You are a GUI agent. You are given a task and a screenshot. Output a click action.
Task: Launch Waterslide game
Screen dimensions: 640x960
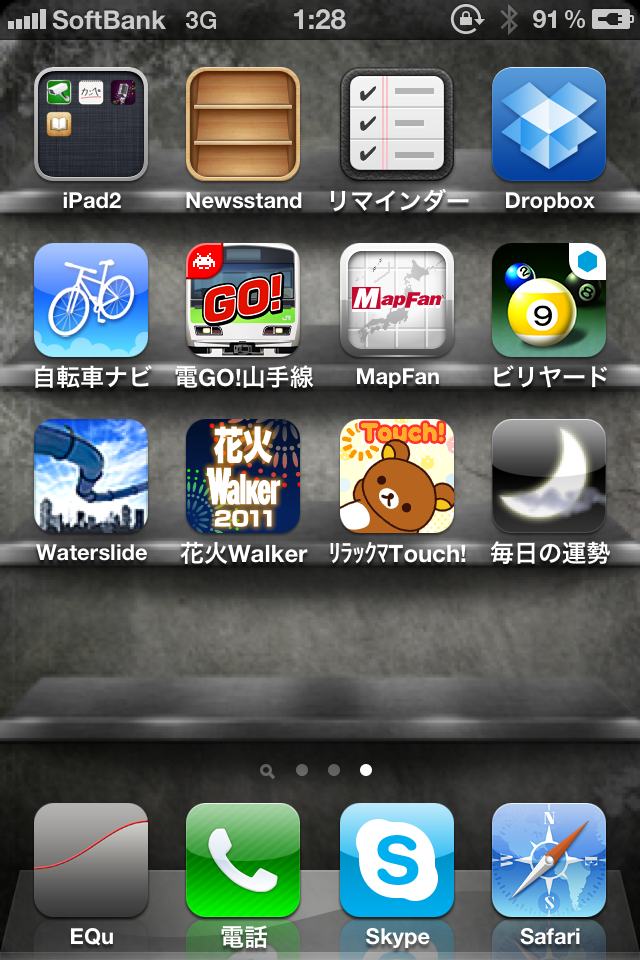tap(91, 476)
